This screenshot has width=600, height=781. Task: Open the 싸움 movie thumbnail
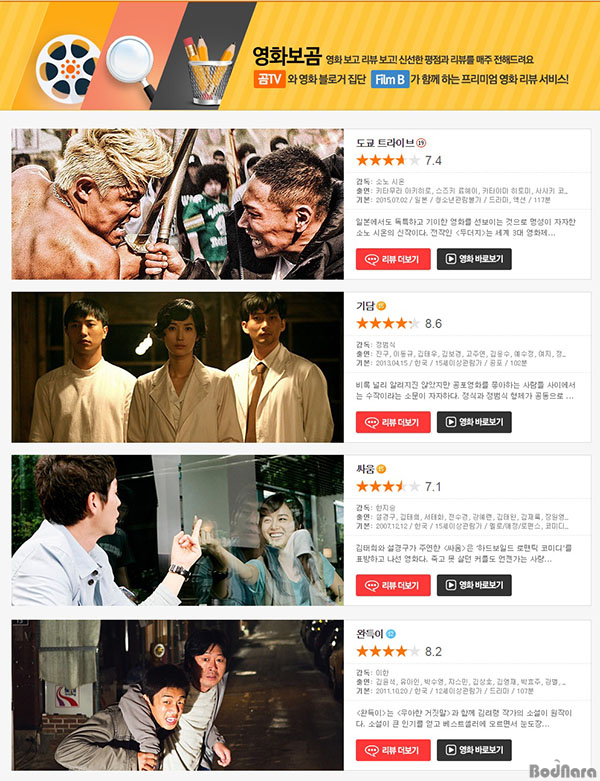[x=178, y=530]
